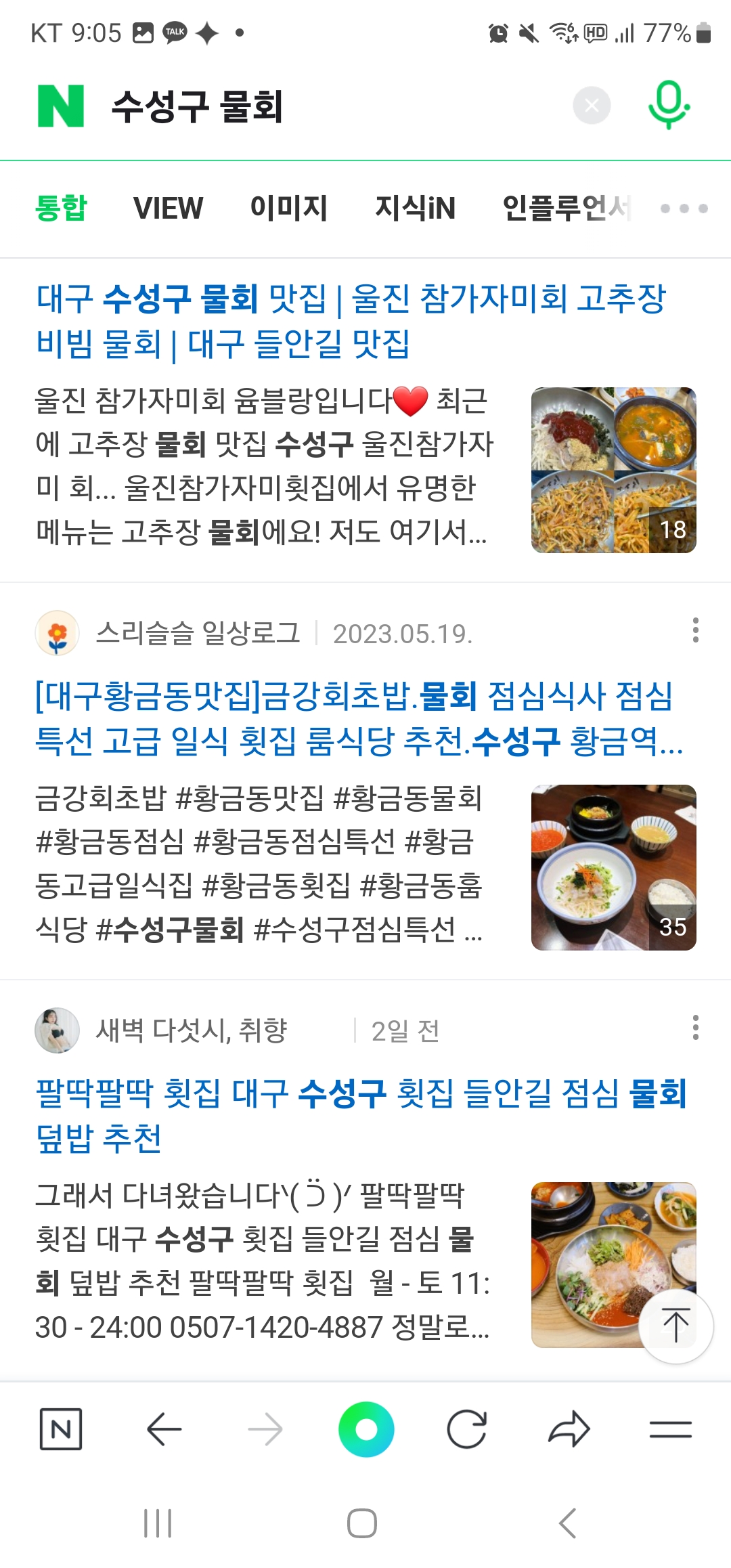The image size is (731, 1568).
Task: Open the 금강회초밥 물회 점심식사 post
Action: [x=355, y=718]
